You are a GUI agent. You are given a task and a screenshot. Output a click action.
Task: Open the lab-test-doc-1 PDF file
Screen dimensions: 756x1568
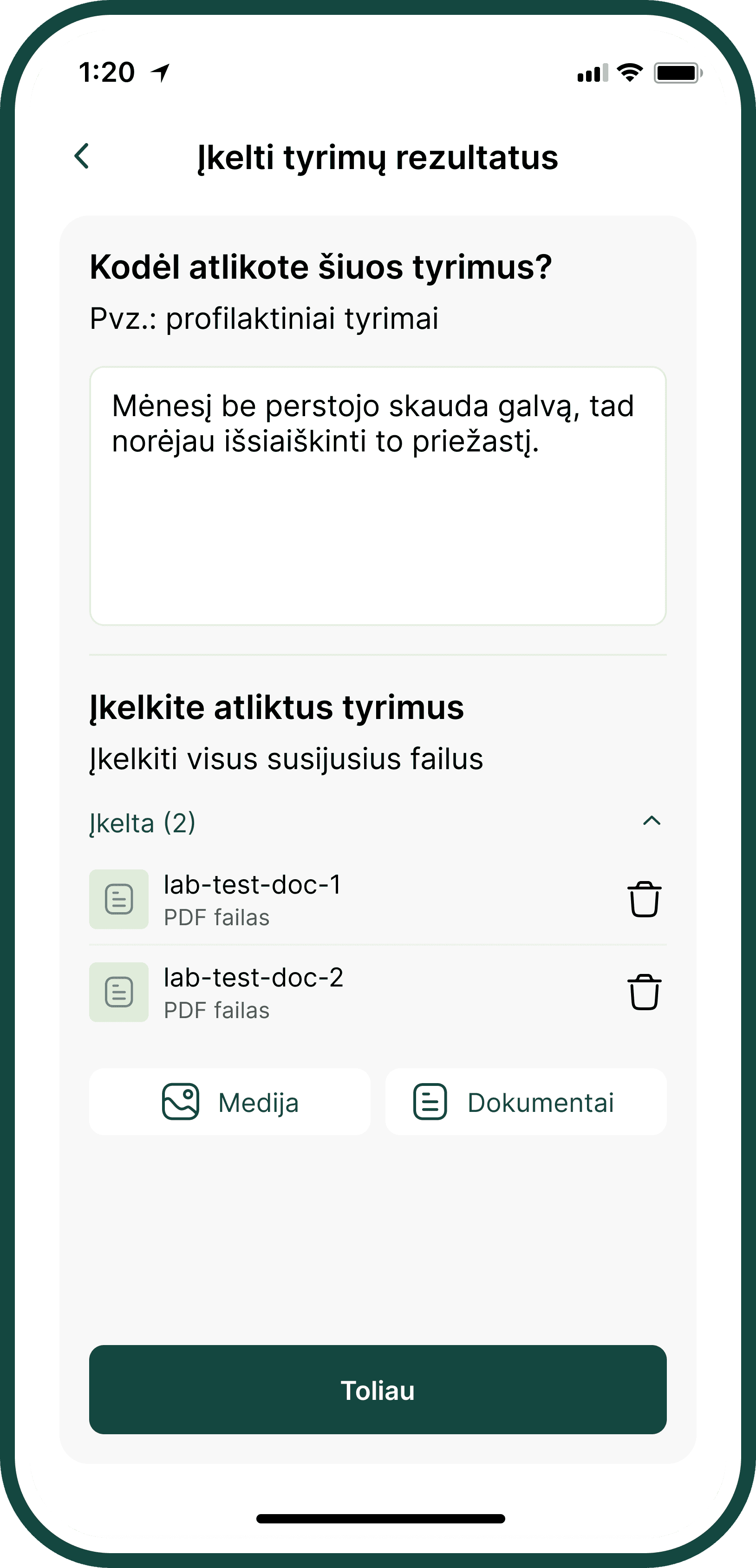pyautogui.click(x=252, y=899)
